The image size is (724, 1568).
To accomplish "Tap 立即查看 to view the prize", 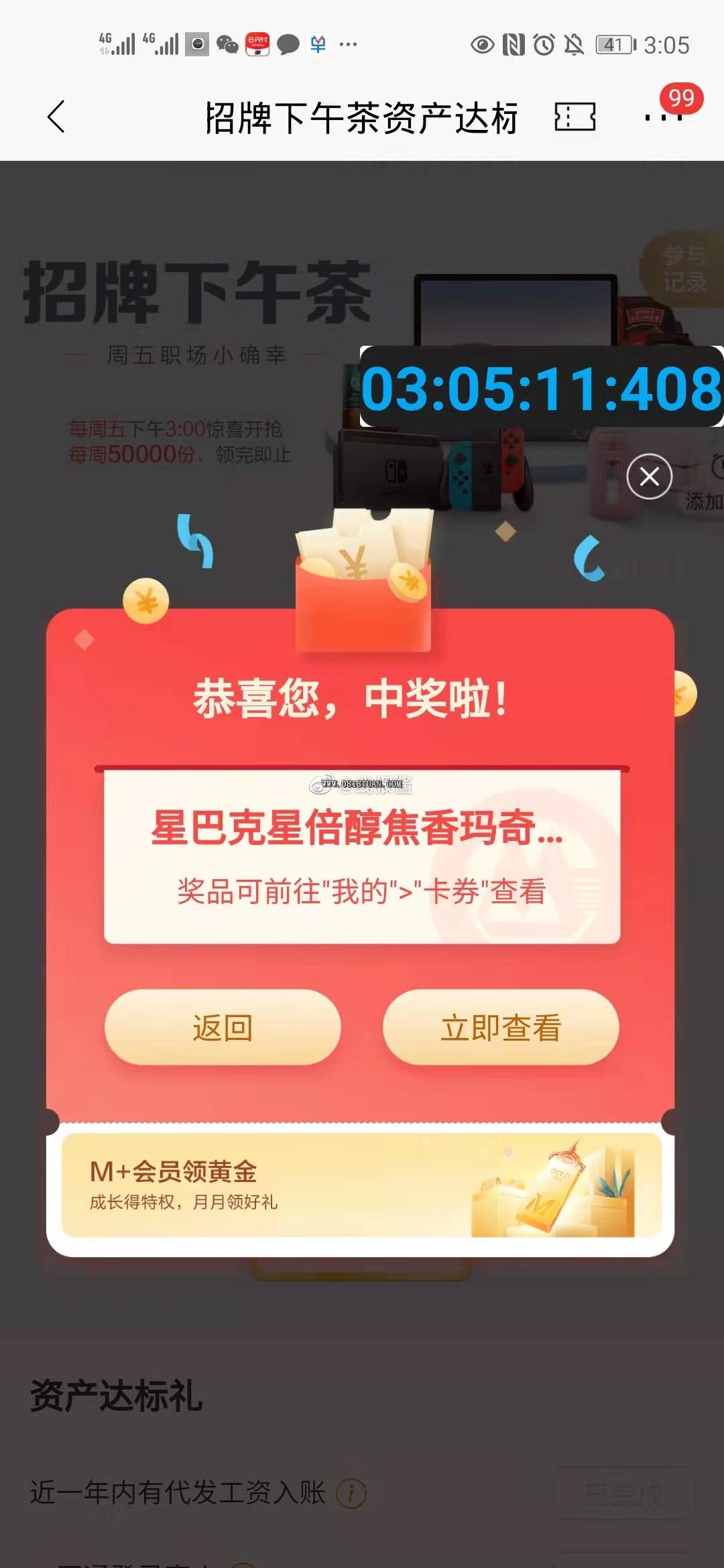I will [501, 1027].
